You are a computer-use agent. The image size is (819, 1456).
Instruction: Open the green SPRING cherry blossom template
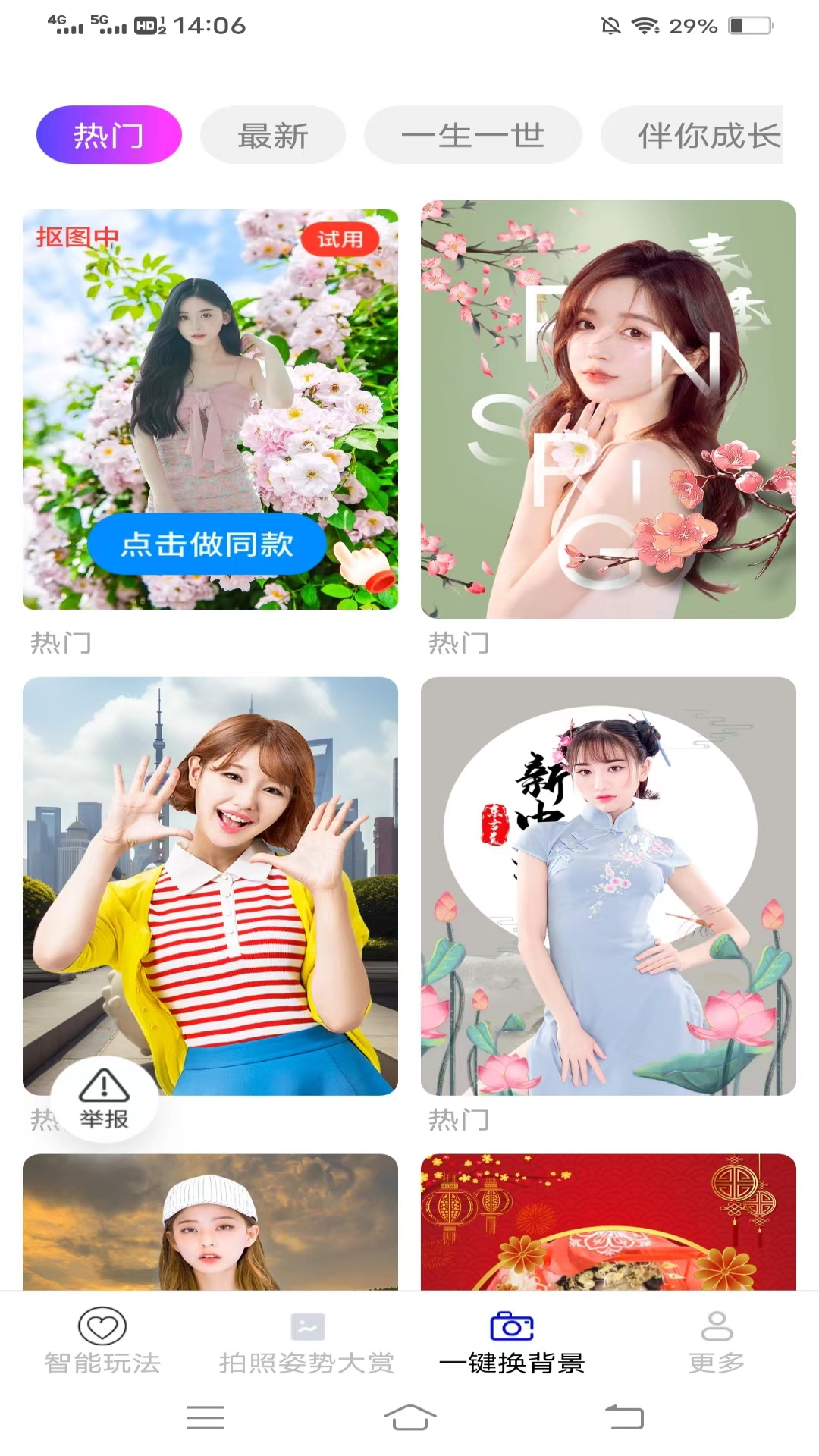pos(608,409)
